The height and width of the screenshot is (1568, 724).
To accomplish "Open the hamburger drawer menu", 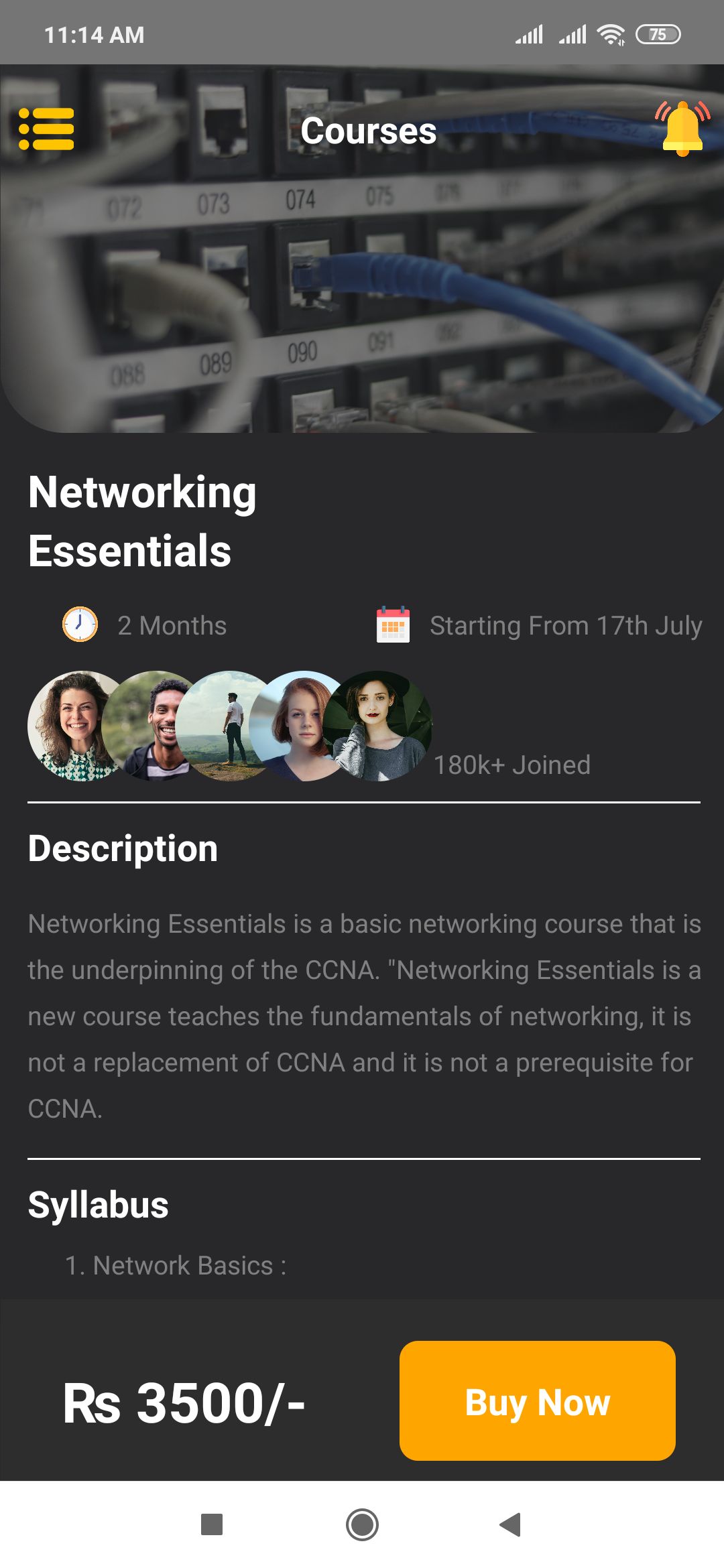I will tap(46, 129).
